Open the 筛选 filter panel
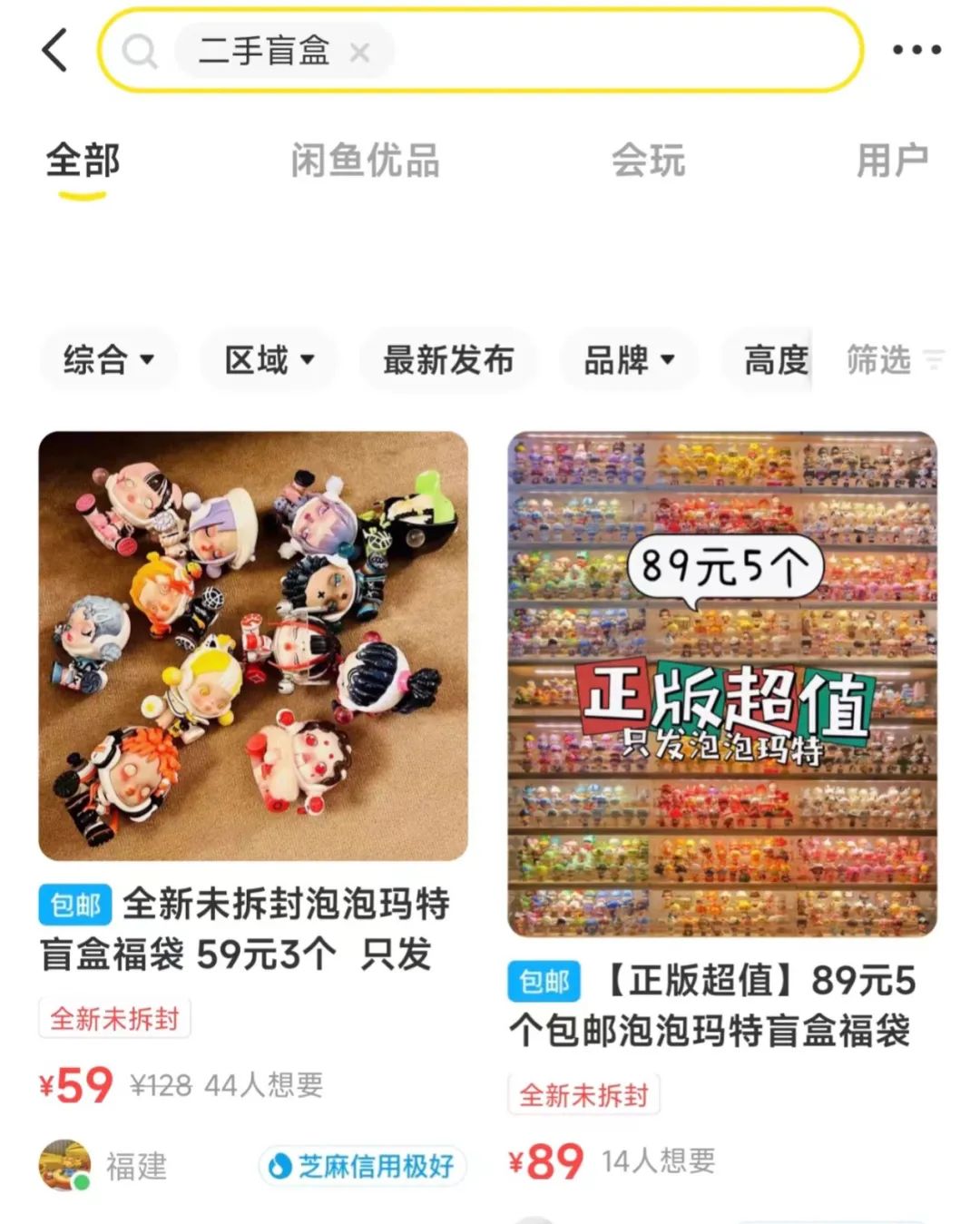980x1224 pixels. (894, 360)
